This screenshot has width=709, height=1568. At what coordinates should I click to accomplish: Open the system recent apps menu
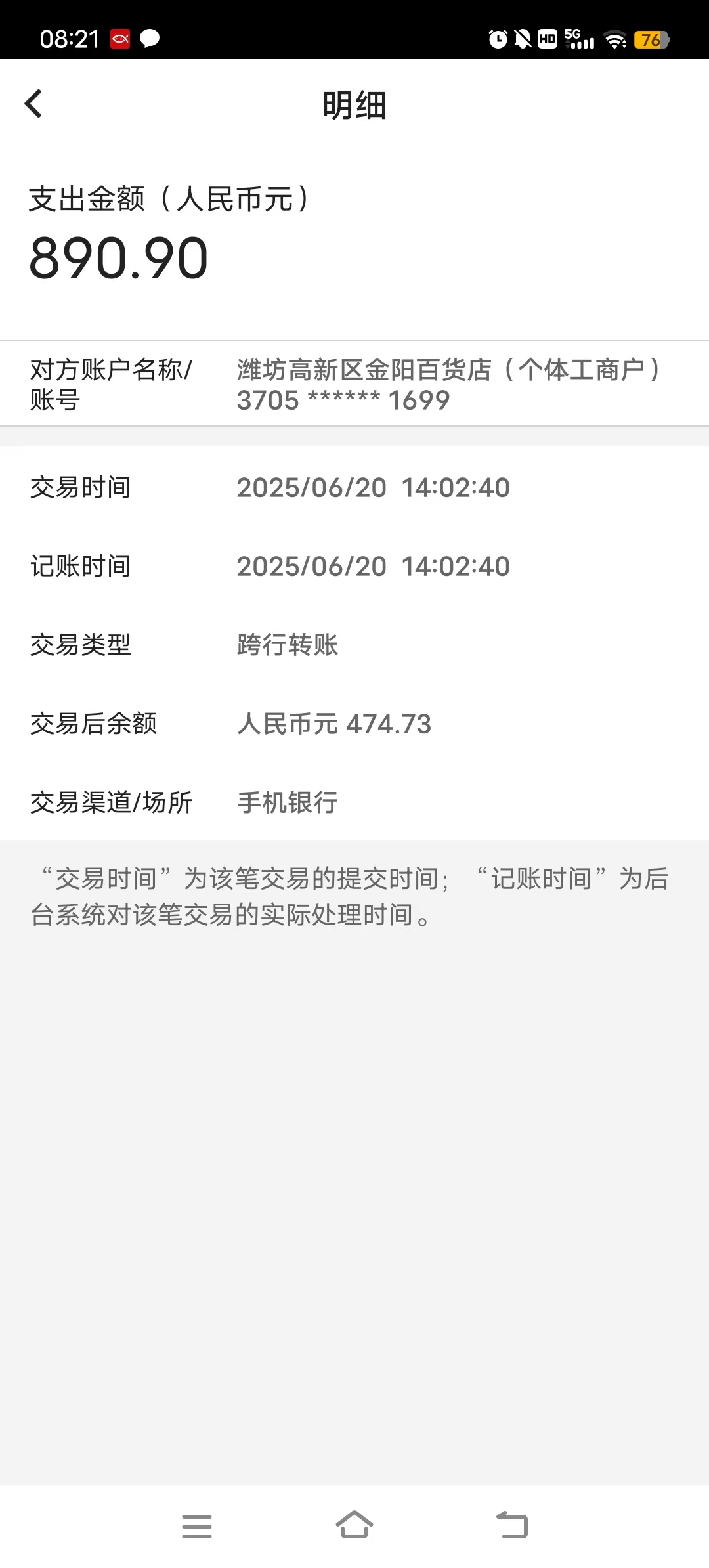point(197,1526)
